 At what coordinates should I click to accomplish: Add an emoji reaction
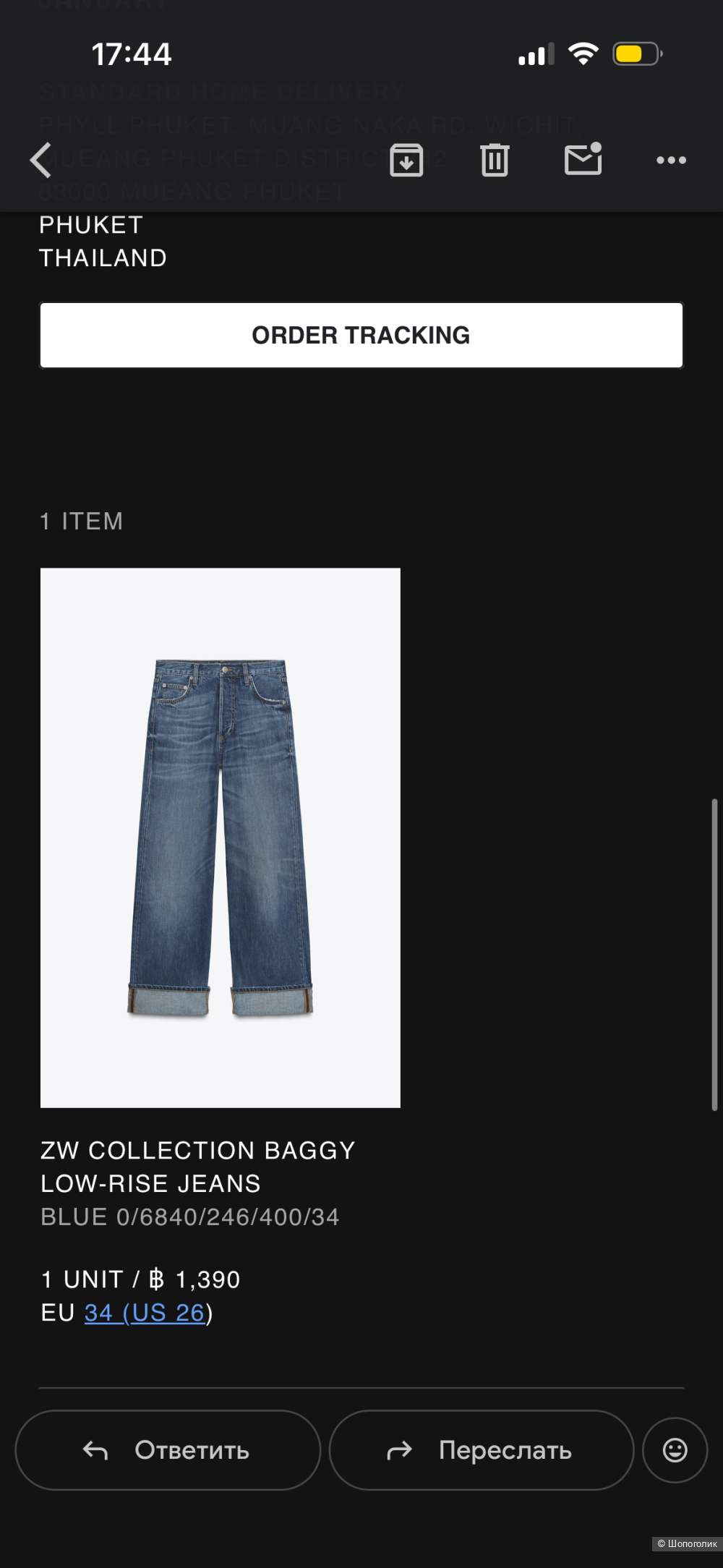click(675, 1450)
